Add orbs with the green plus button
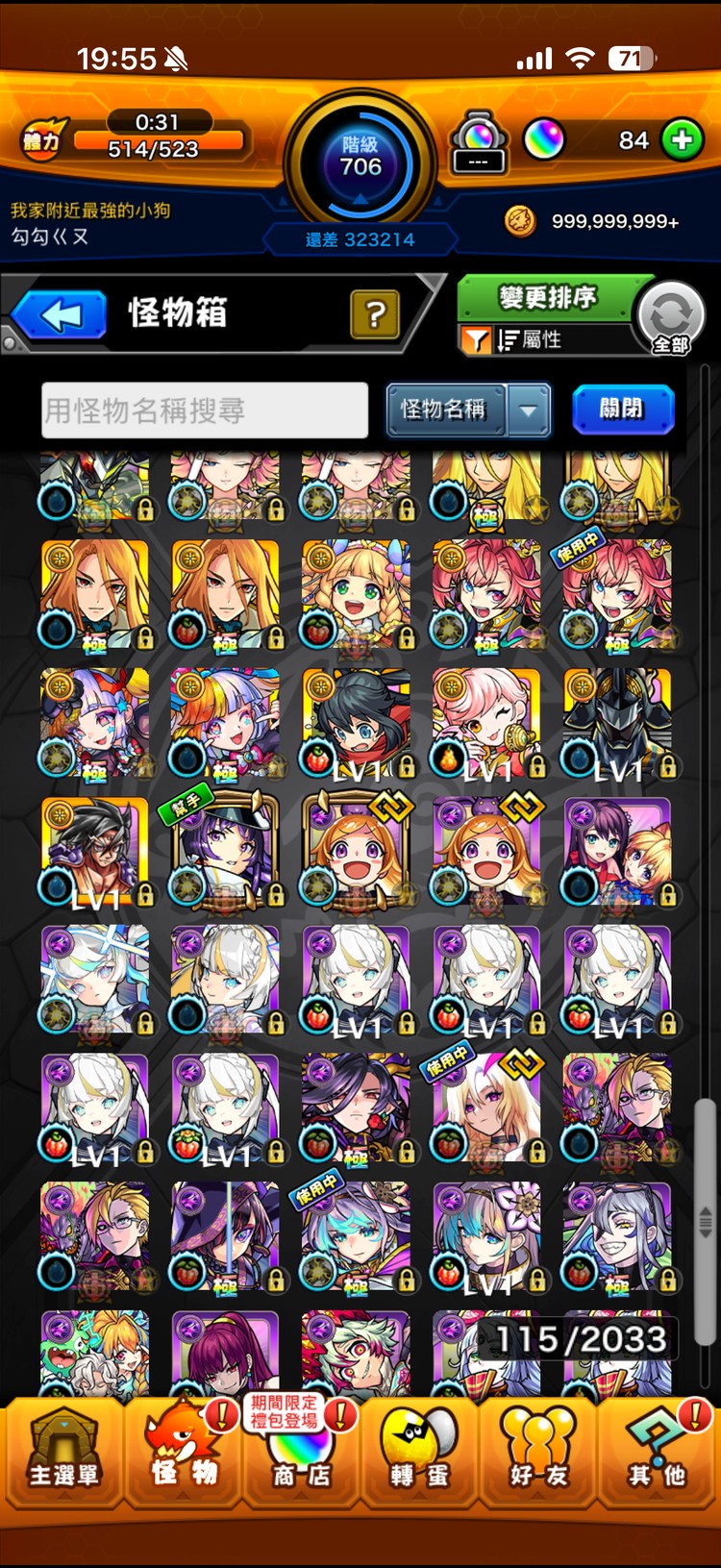This screenshot has width=721, height=1568. tap(682, 140)
